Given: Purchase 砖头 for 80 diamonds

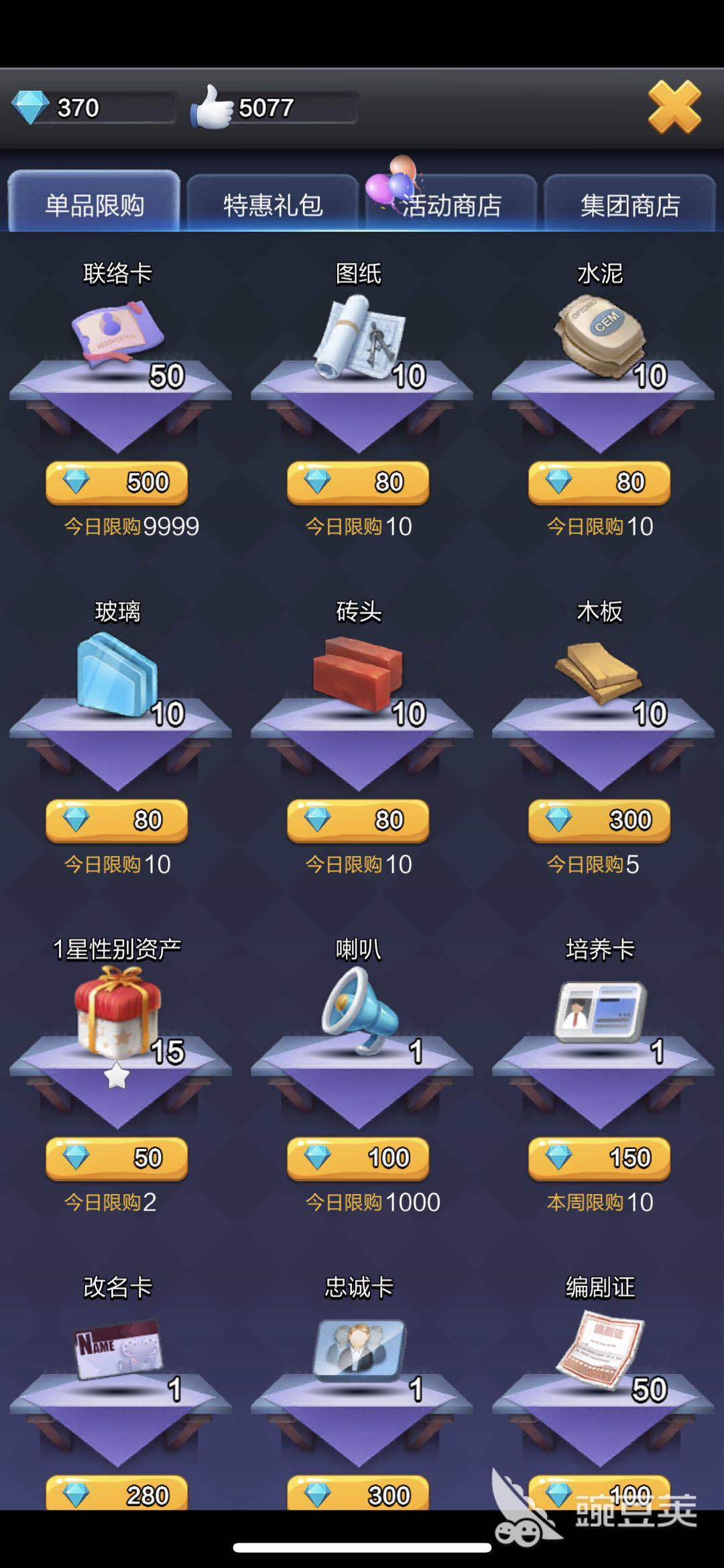Looking at the screenshot, I should click(358, 821).
